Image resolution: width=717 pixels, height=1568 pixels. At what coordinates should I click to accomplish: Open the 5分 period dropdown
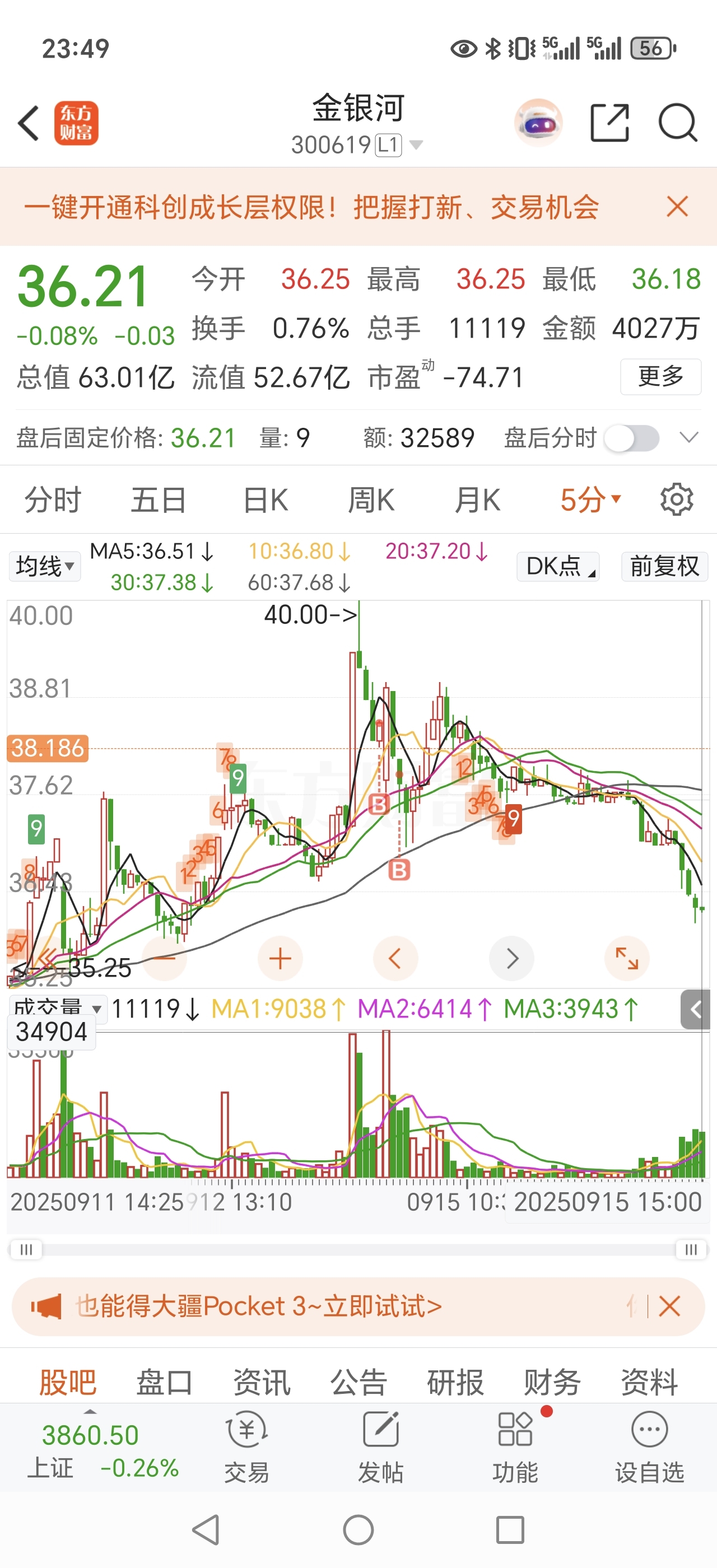(590, 500)
